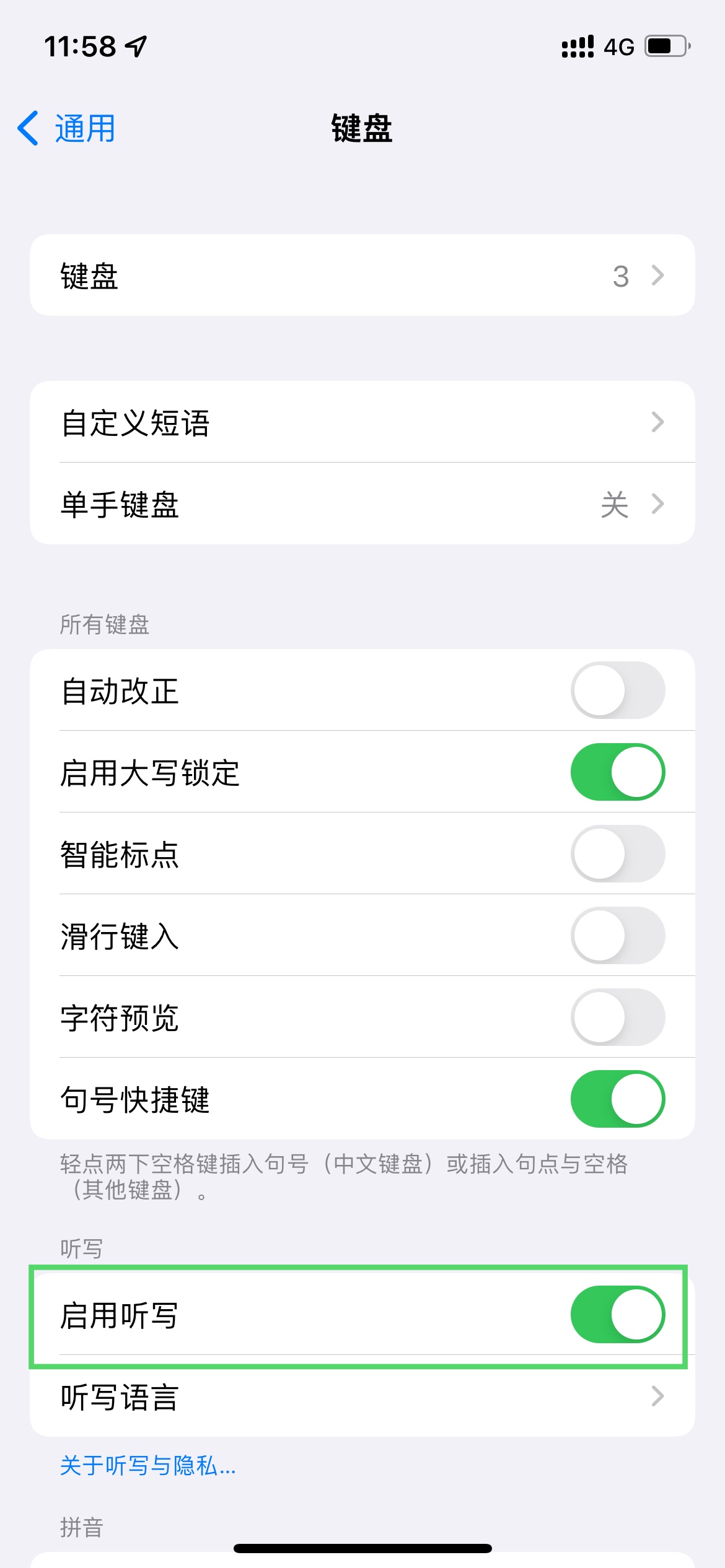Disable 句号快捷键
The image size is (725, 1568).
[x=617, y=1099]
